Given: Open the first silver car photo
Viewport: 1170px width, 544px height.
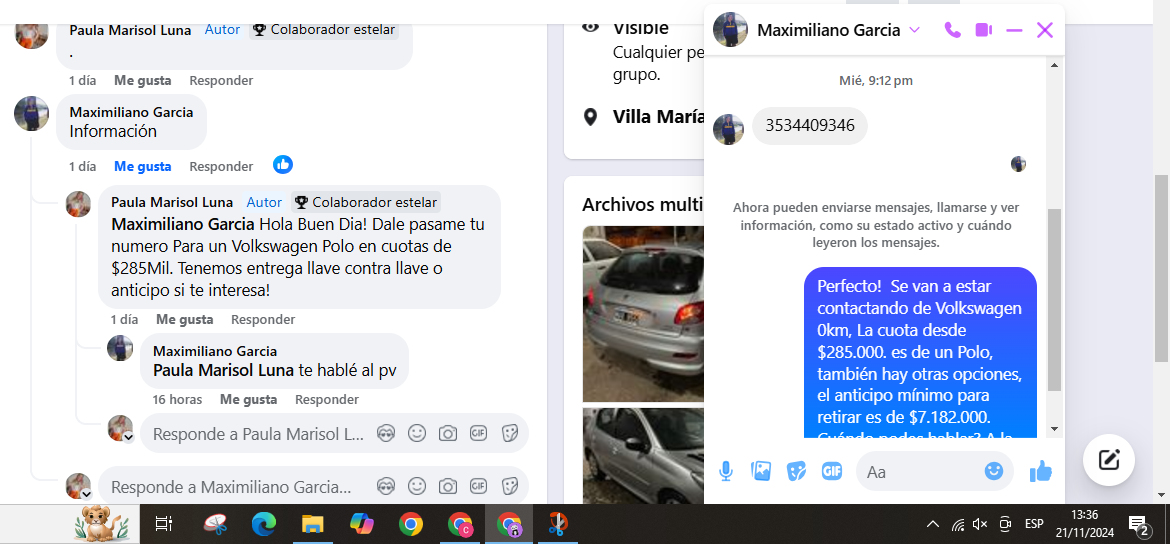Looking at the screenshot, I should coord(643,314).
